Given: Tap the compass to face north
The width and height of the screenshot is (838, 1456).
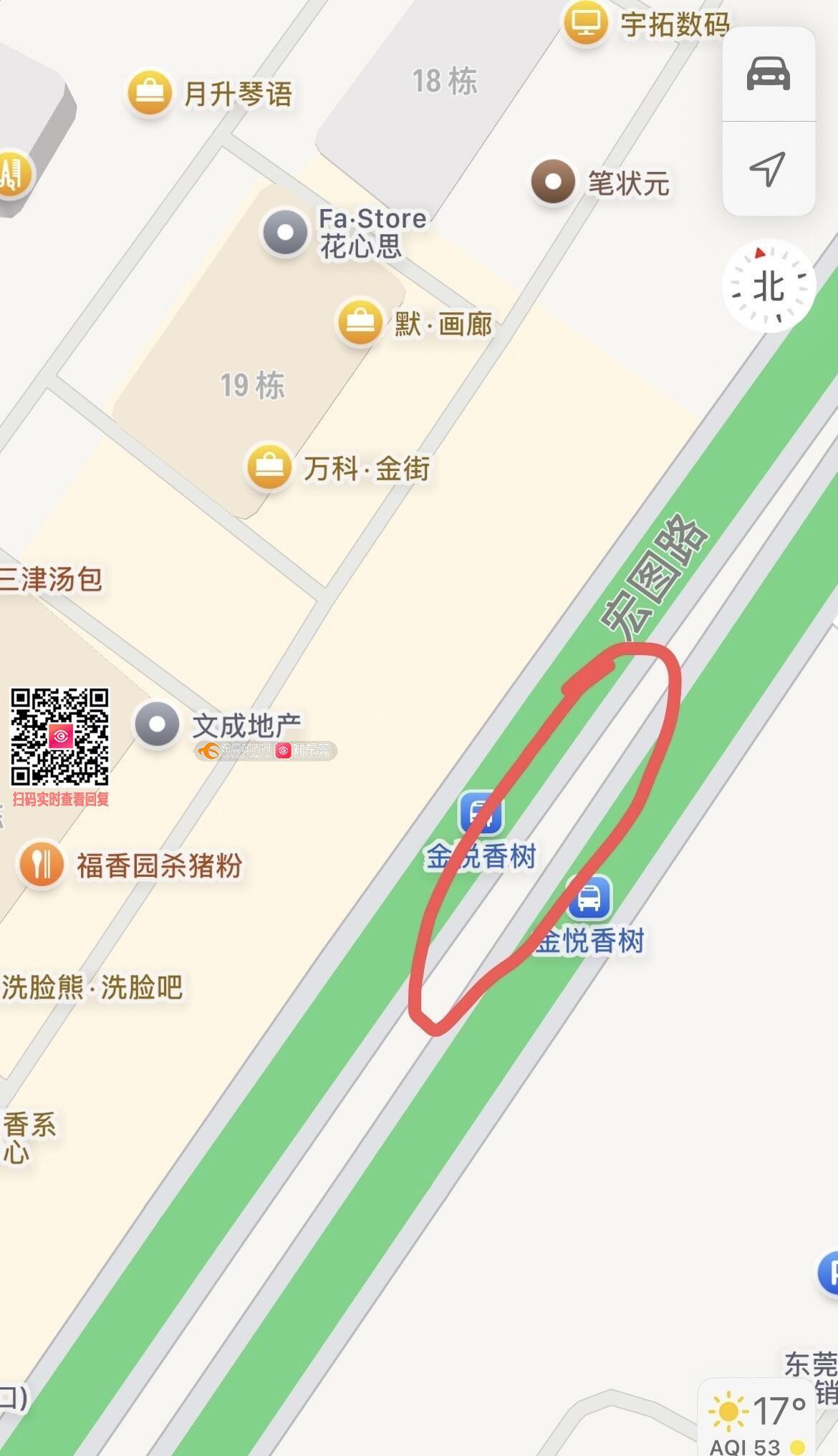Looking at the screenshot, I should [x=769, y=286].
